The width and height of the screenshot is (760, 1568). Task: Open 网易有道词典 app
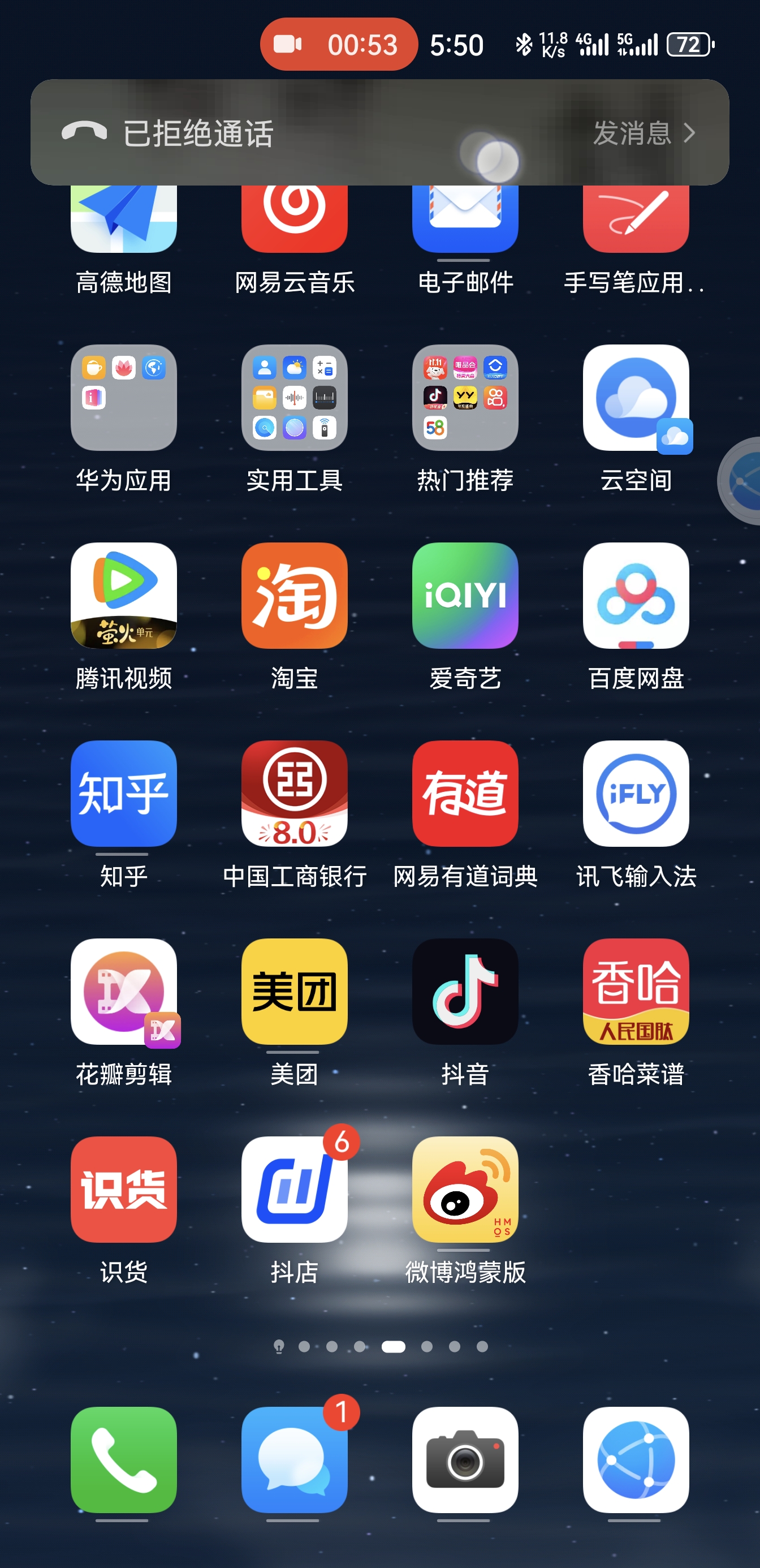pyautogui.click(x=465, y=794)
